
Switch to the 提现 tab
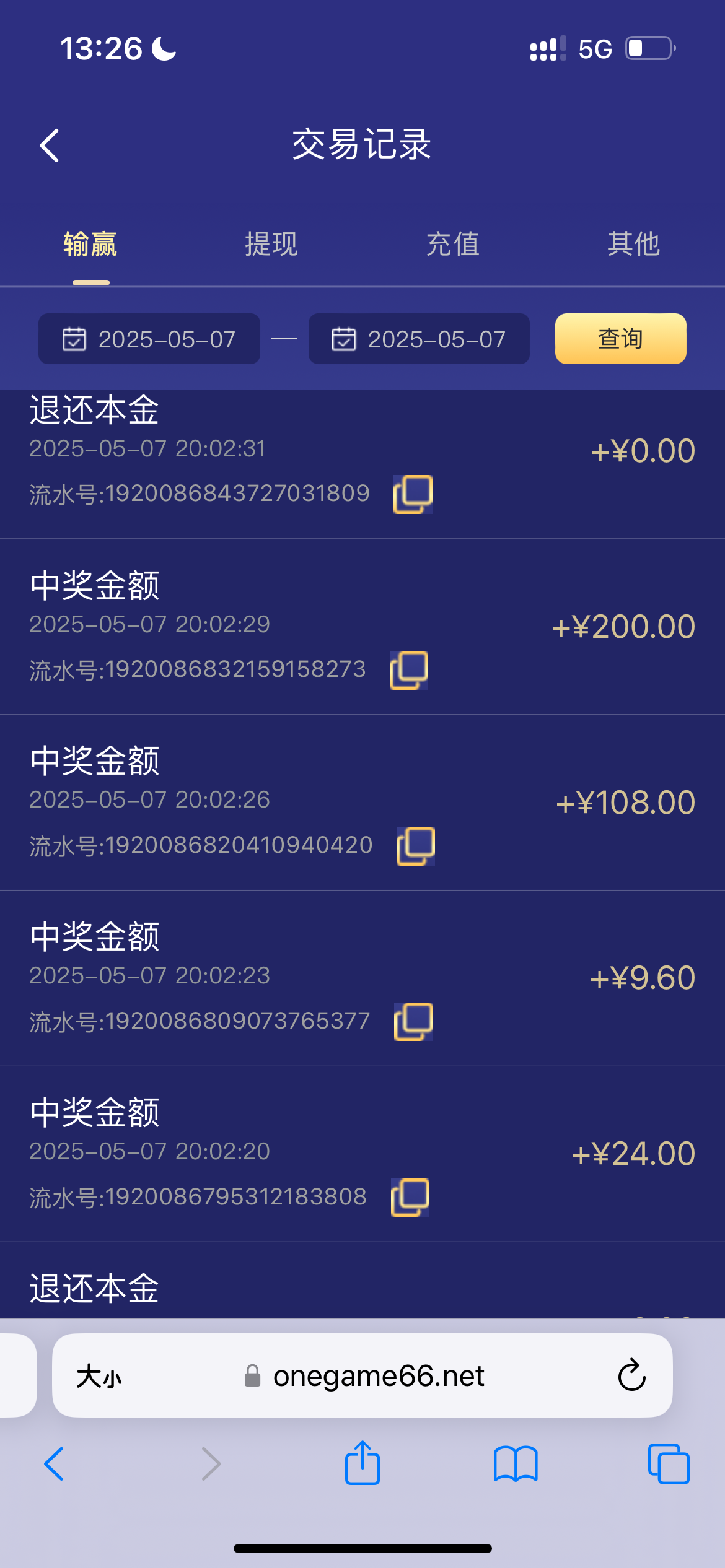click(x=271, y=245)
